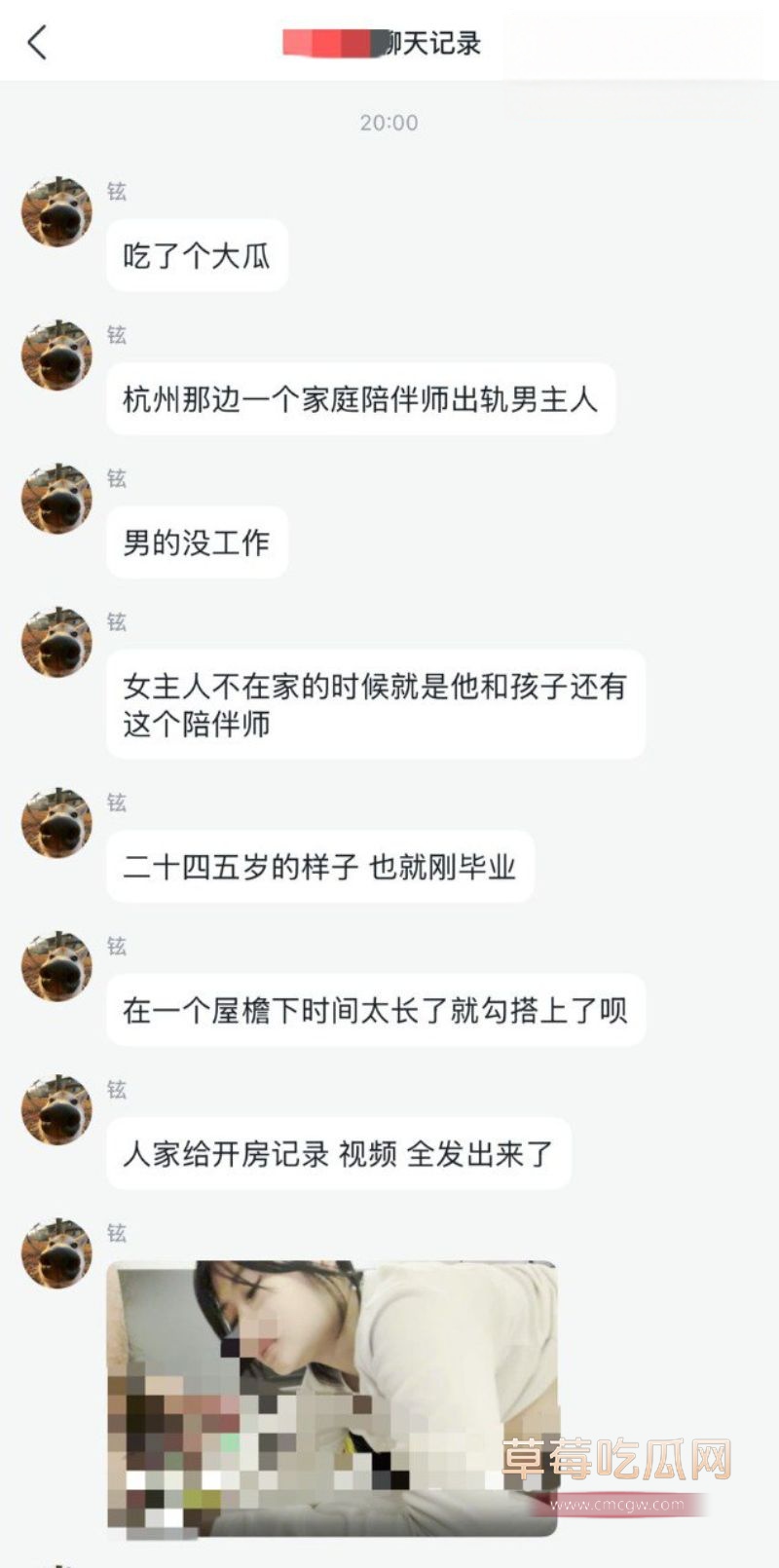779x1568 pixels.
Task: Tap the bubble "在一个屋檐下时间太长了就勾搭上了呗"
Action: click(x=375, y=1013)
